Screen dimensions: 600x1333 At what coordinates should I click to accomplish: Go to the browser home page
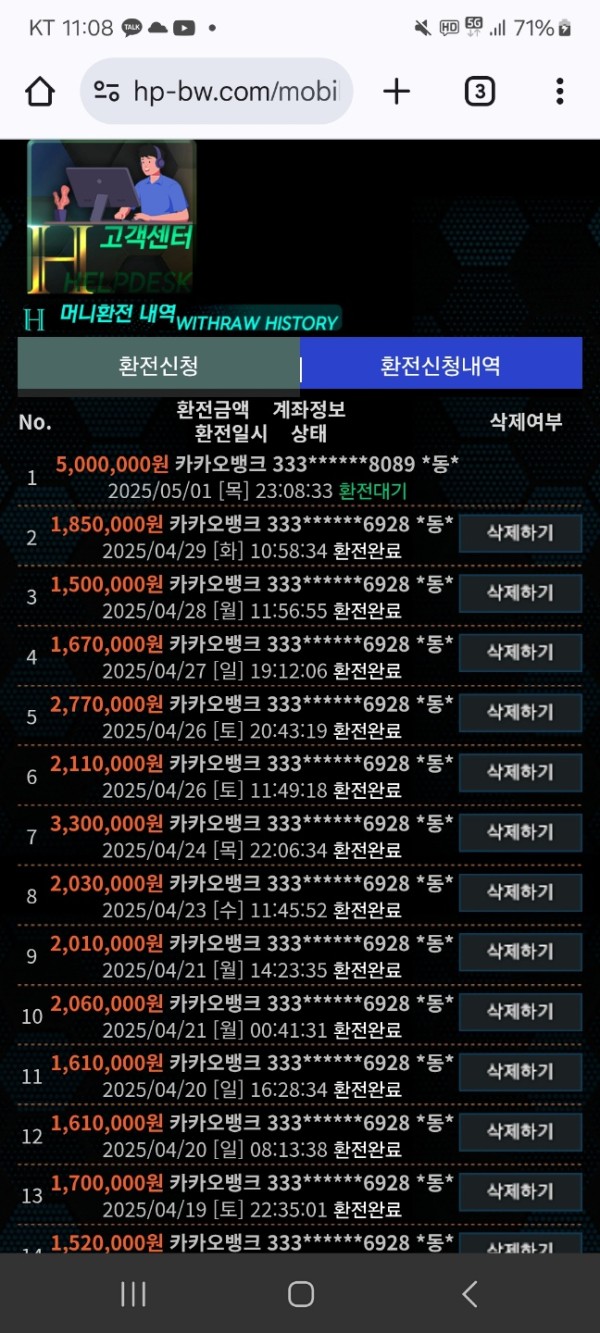tap(40, 92)
